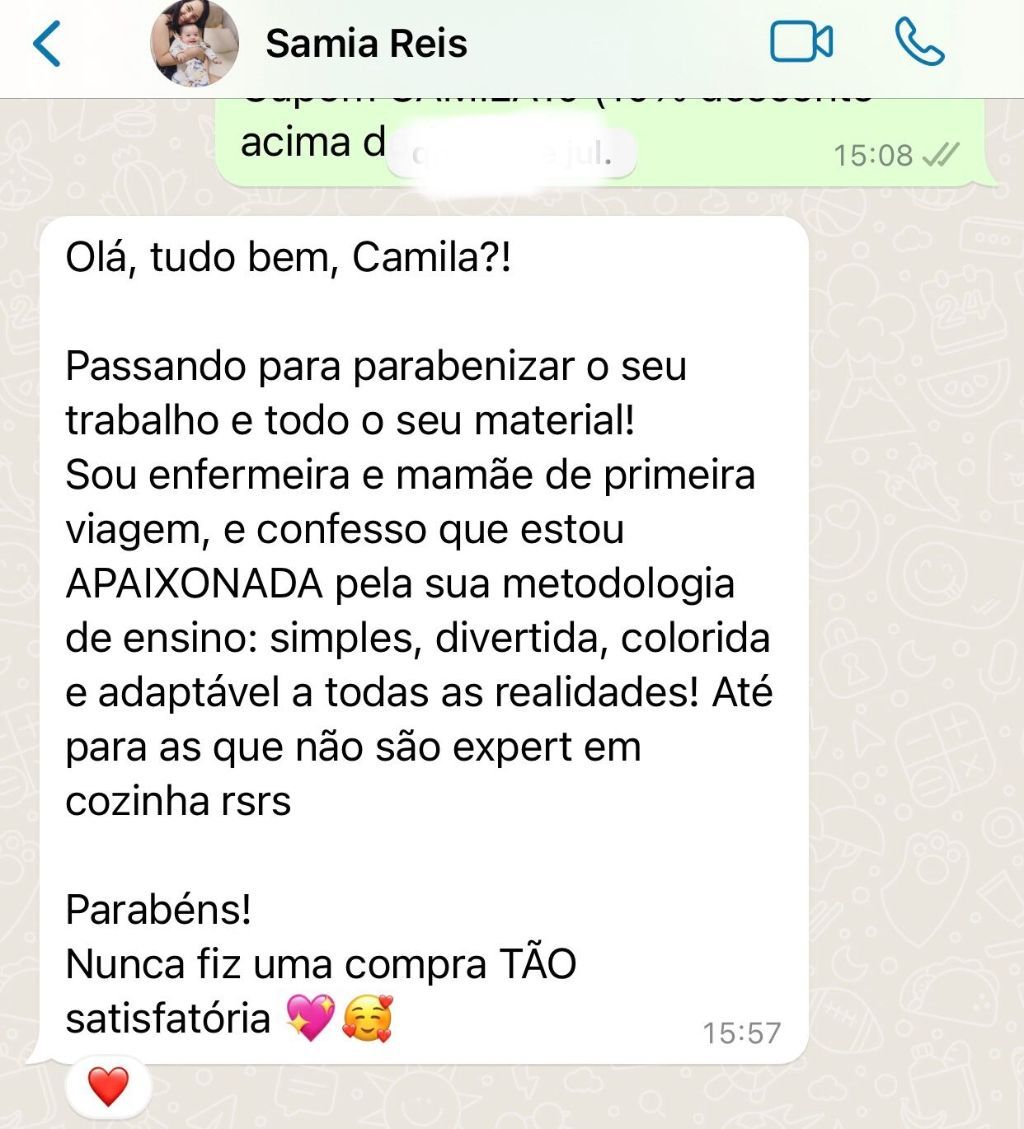
Task: Go back to the chats list
Action: (x=46, y=45)
